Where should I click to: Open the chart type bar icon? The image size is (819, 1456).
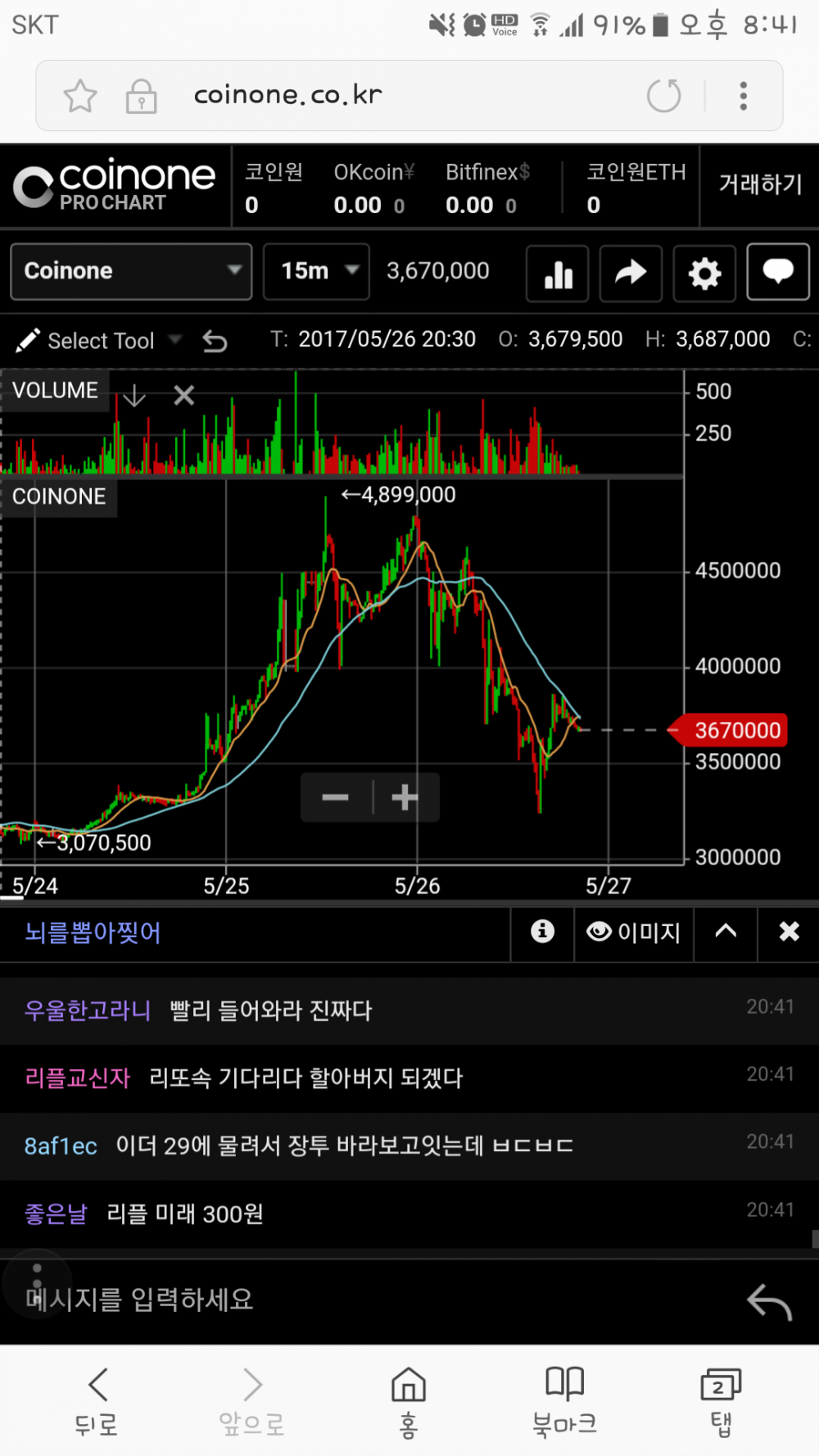(x=558, y=273)
